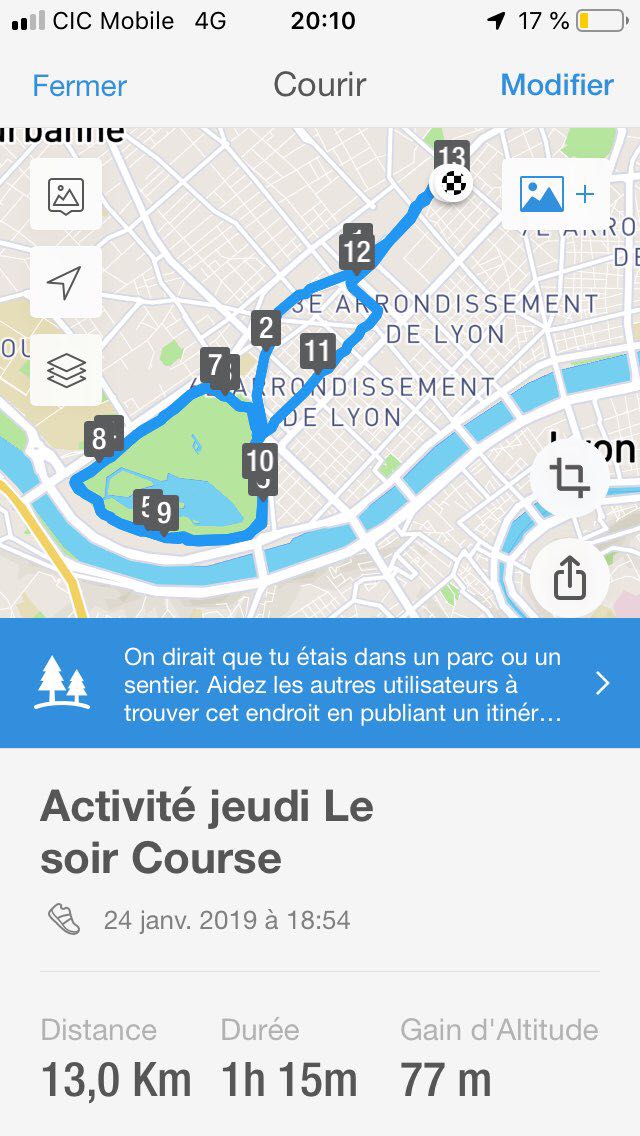Tap Fermer to close the activity

(x=79, y=85)
